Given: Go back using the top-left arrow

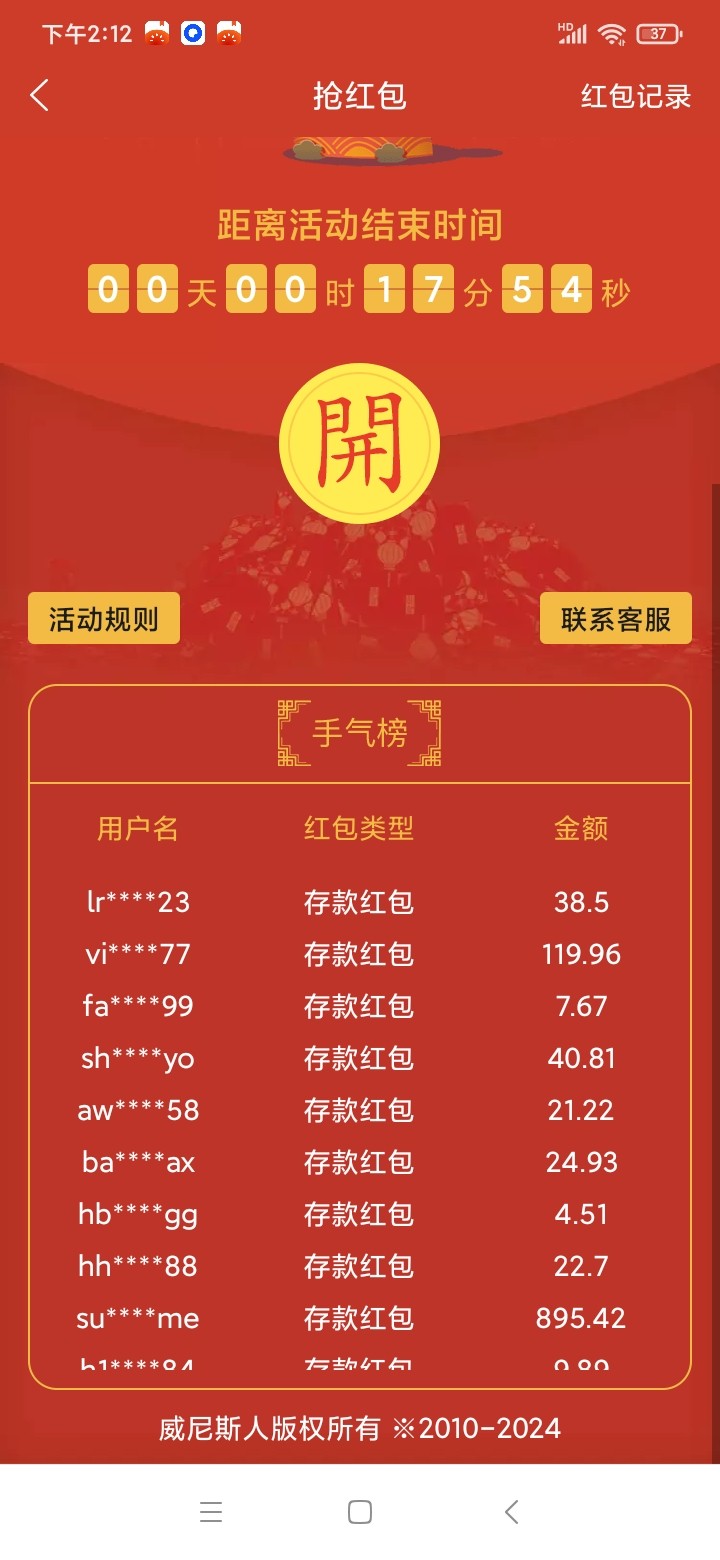Looking at the screenshot, I should pos(40,96).
